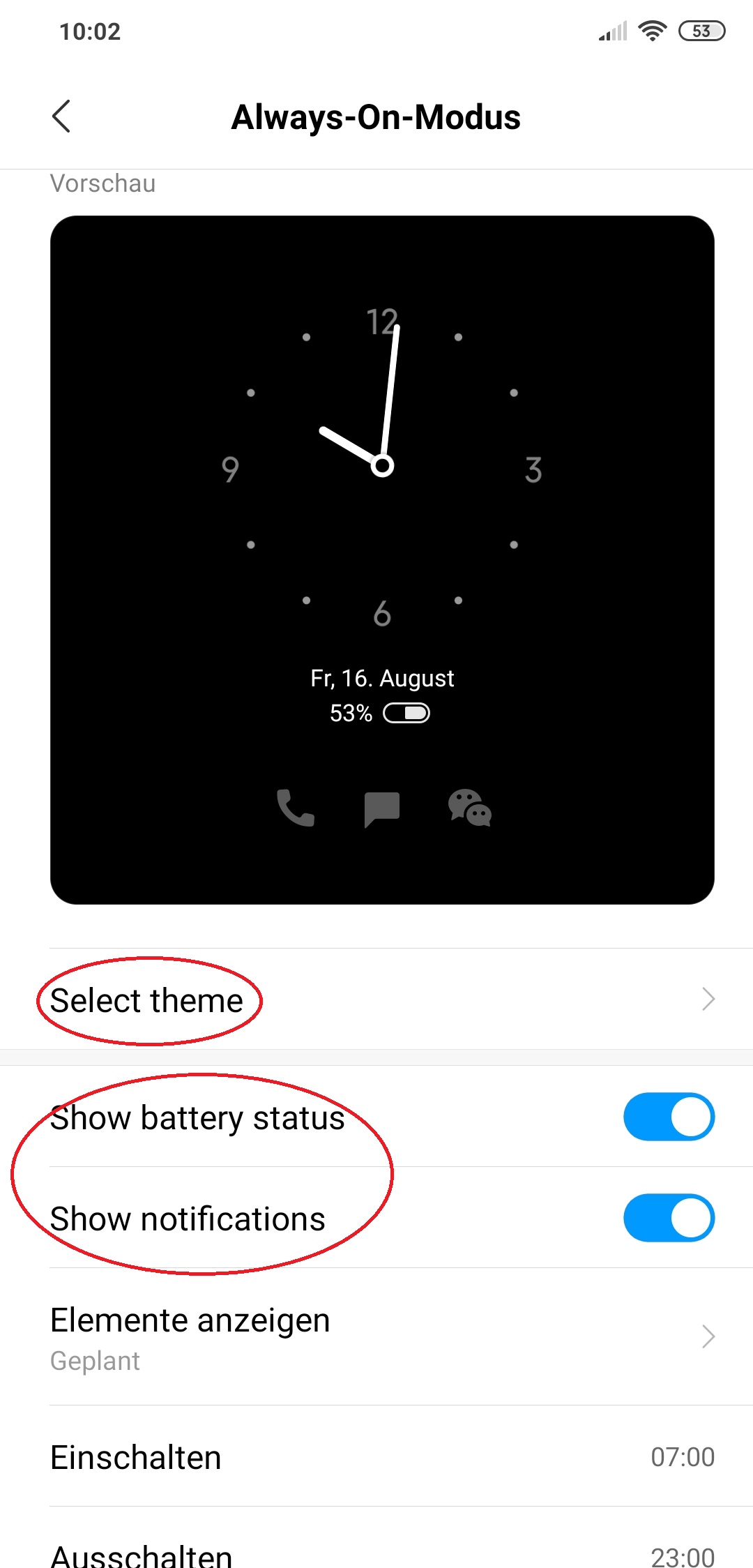The width and height of the screenshot is (753, 1568).
Task: Open the Select theme row
Action: click(x=376, y=1000)
